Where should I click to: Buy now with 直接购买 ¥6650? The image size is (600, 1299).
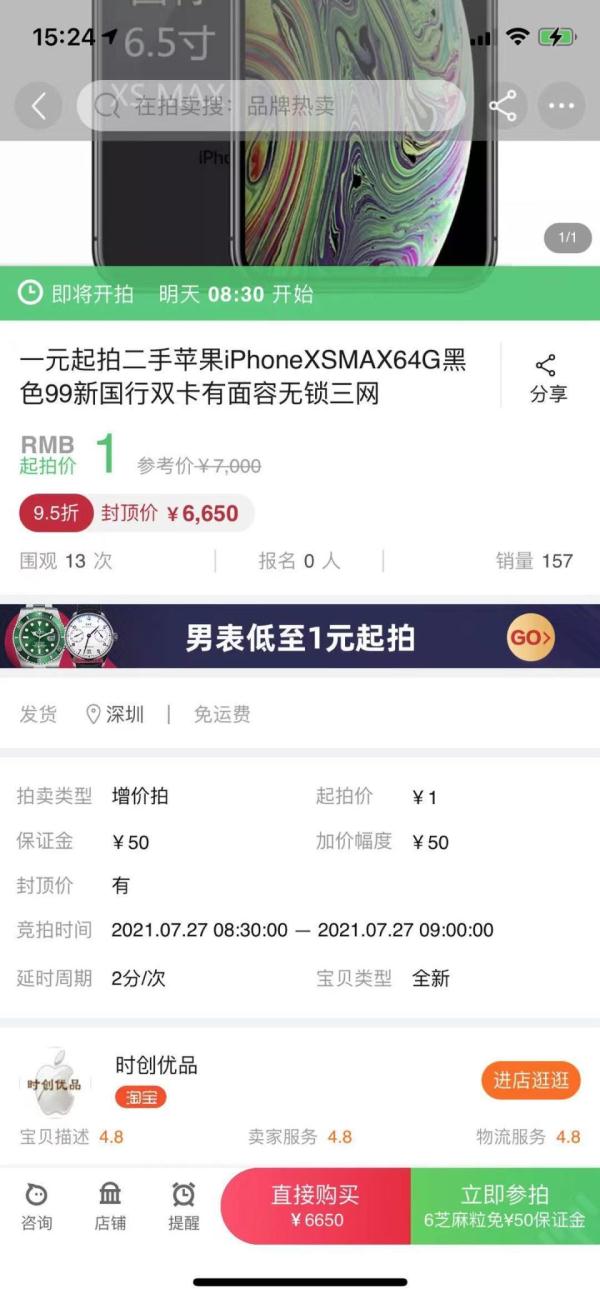(316, 1205)
